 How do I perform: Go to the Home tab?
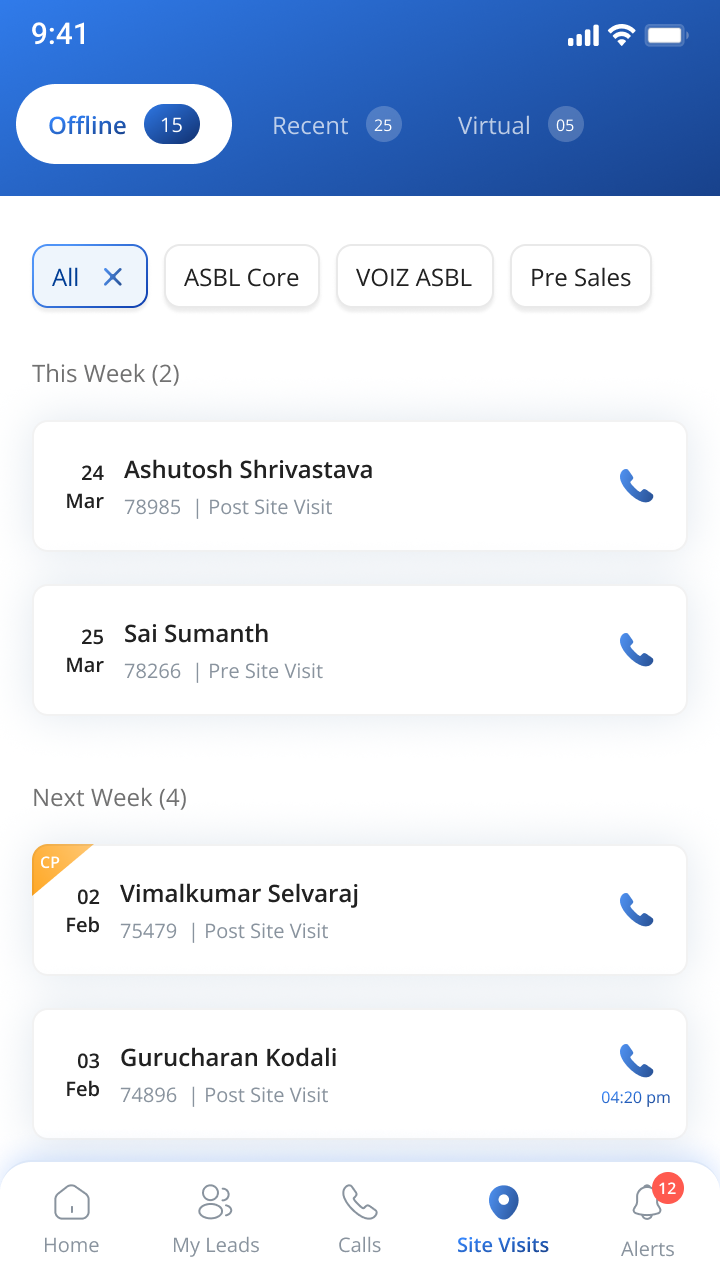(72, 1219)
